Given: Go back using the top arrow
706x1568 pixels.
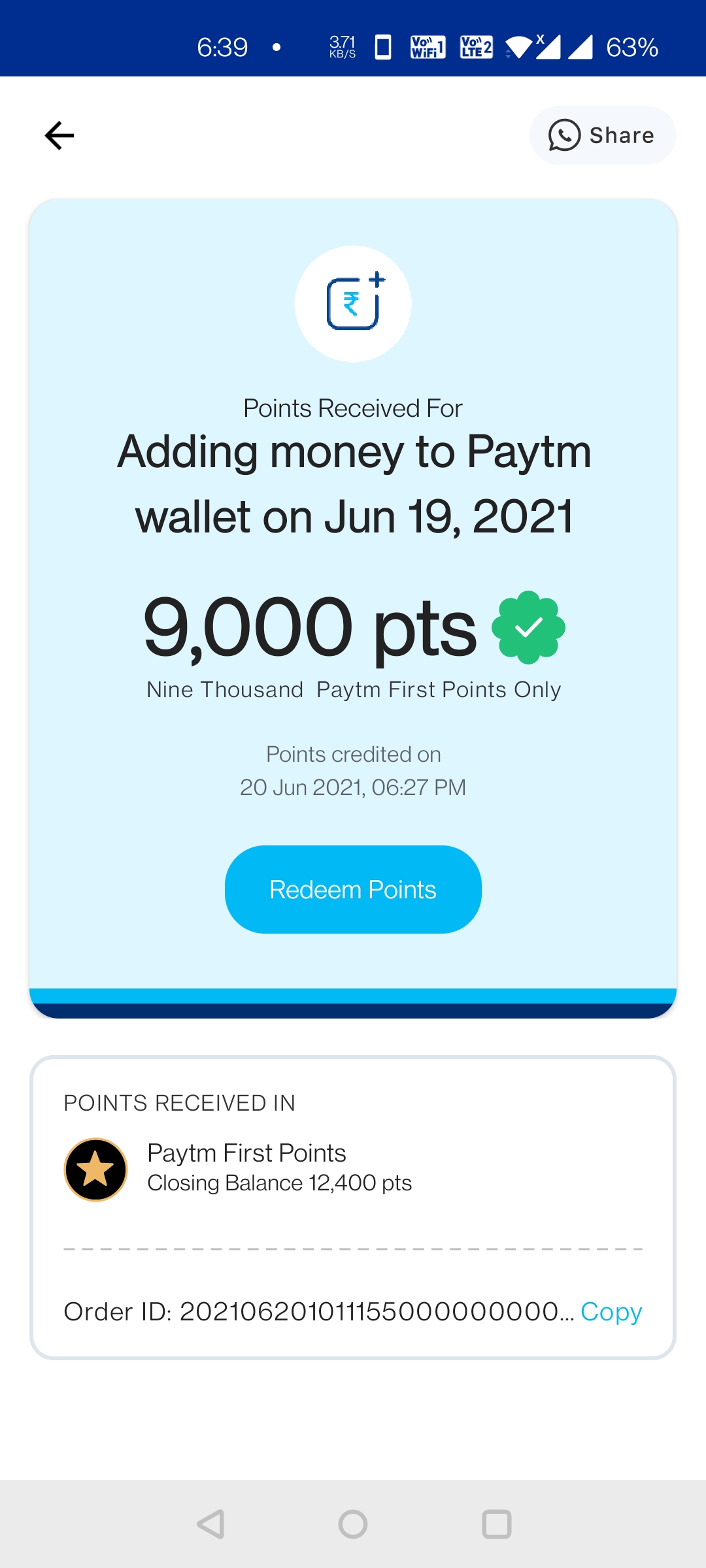Looking at the screenshot, I should [x=59, y=136].
